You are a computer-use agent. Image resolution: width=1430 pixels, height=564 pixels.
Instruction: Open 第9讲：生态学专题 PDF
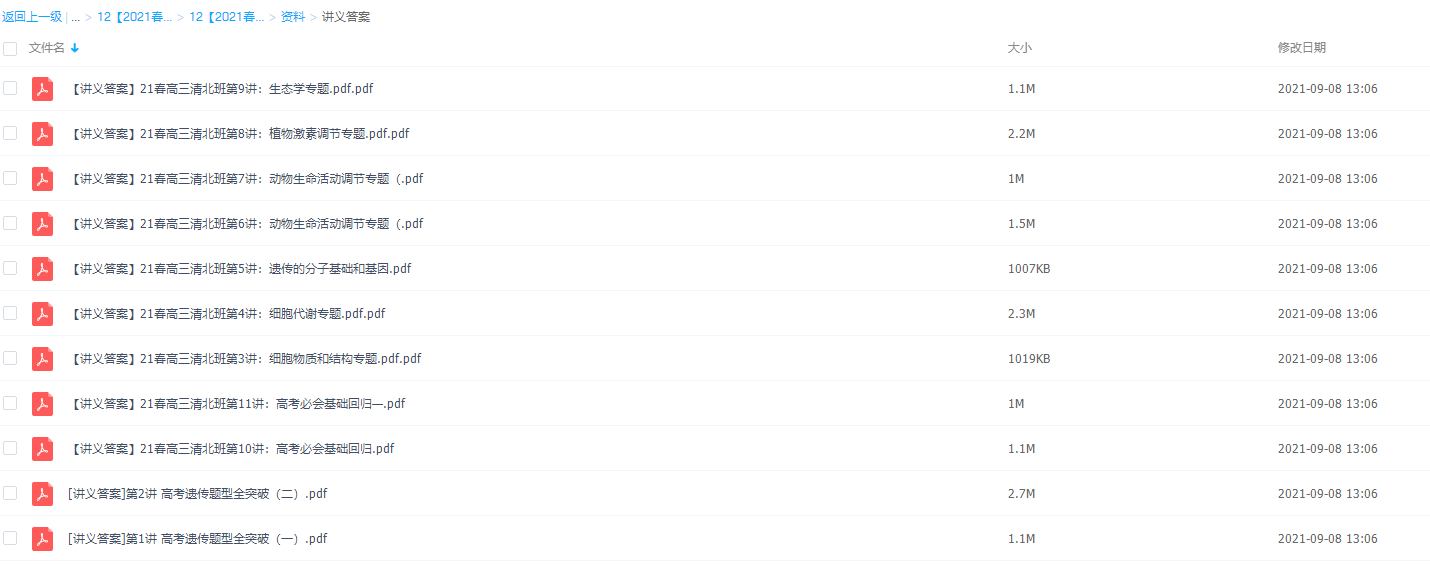click(222, 89)
